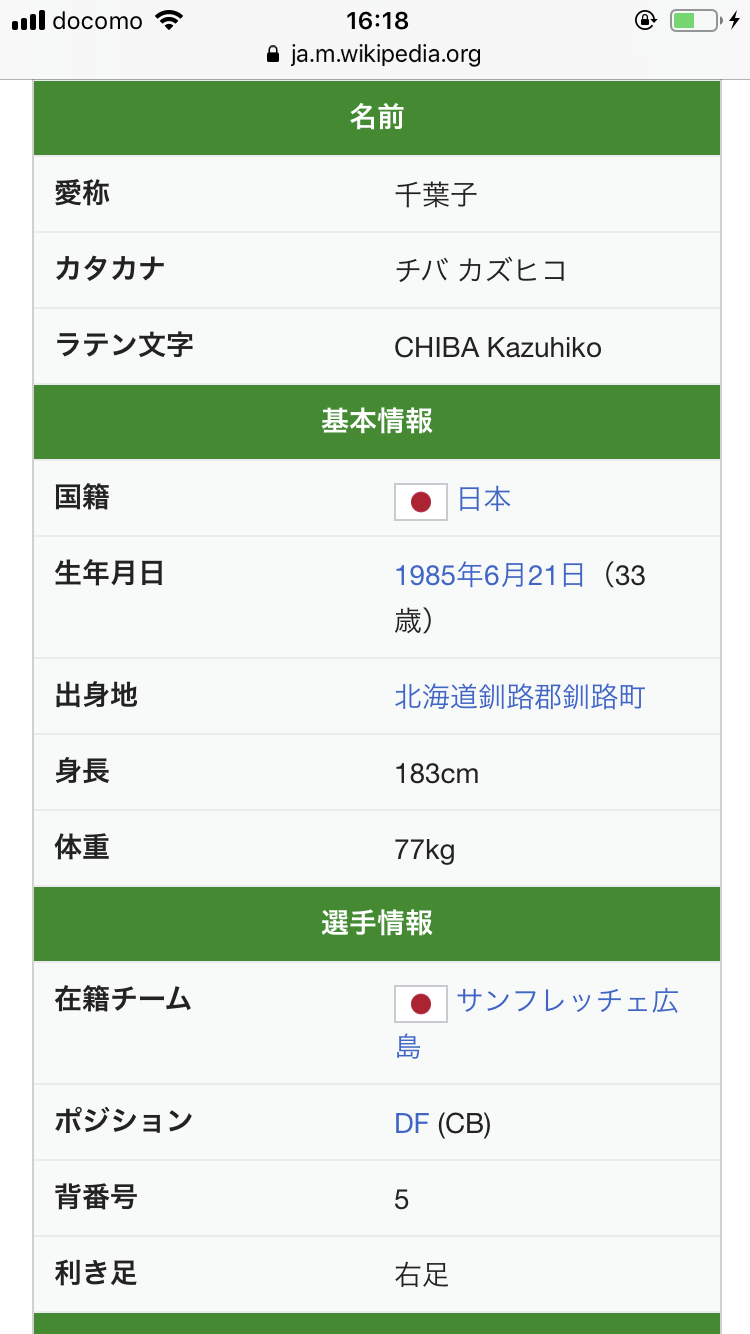Open the 日本 nationality link

tap(484, 498)
